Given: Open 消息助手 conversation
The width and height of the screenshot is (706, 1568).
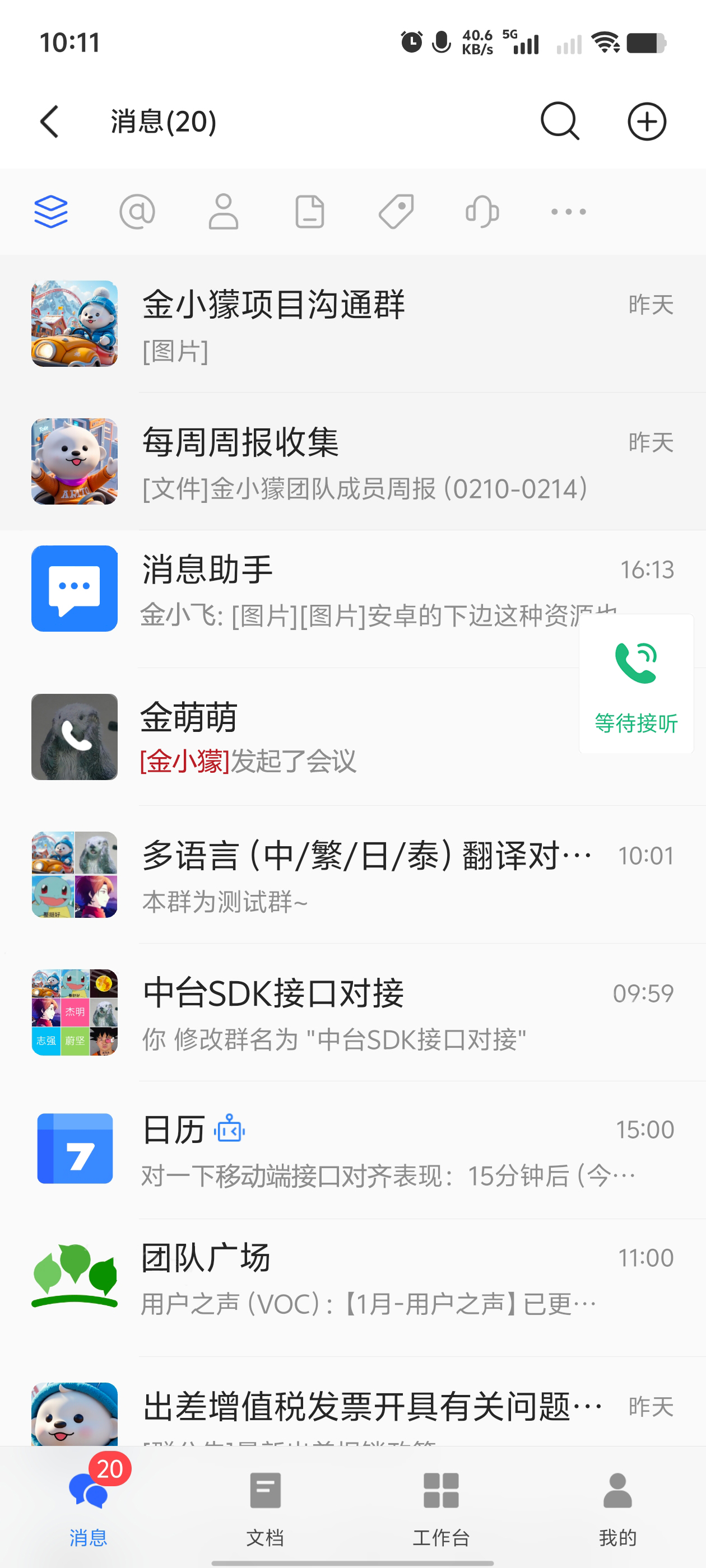Looking at the screenshot, I should point(305,589).
